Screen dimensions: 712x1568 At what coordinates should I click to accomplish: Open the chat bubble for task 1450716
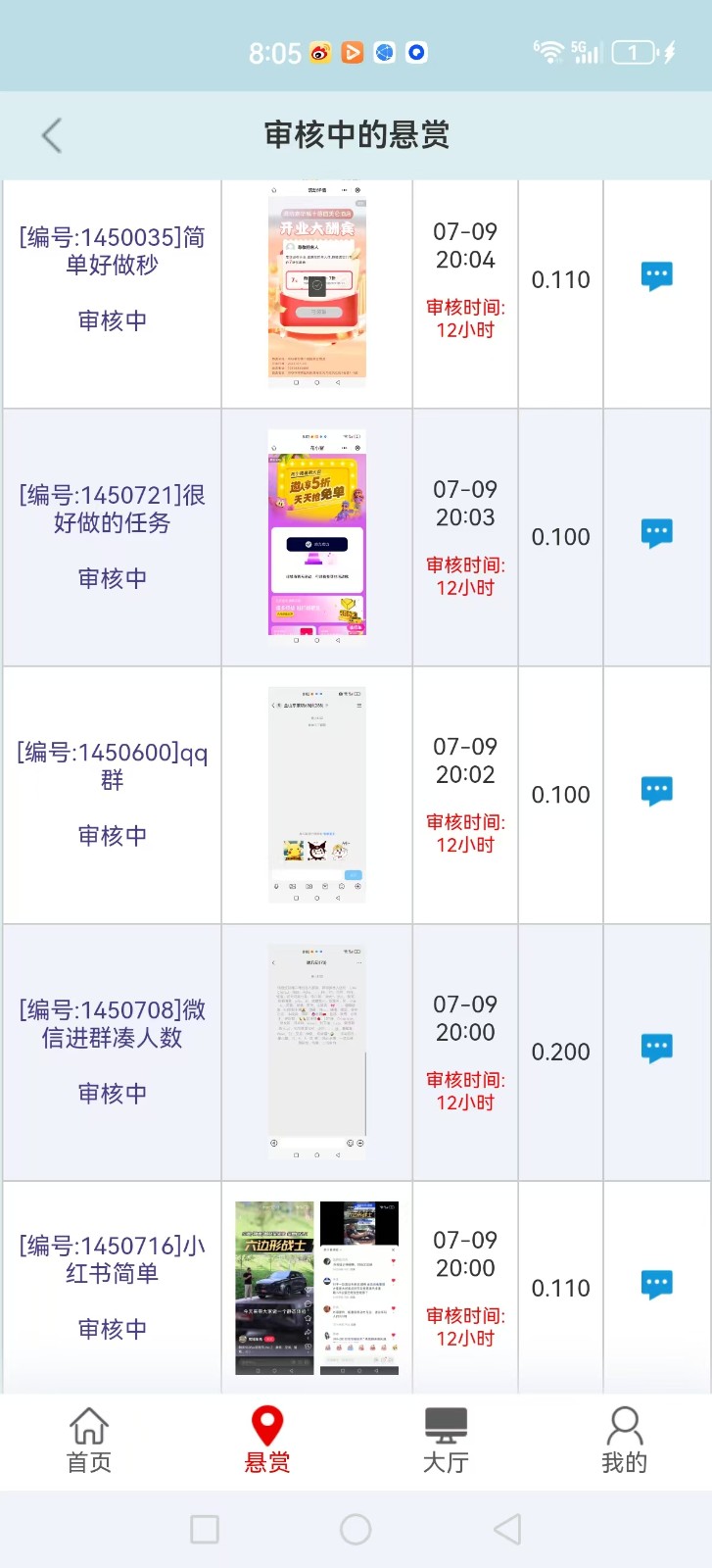pos(656,1285)
